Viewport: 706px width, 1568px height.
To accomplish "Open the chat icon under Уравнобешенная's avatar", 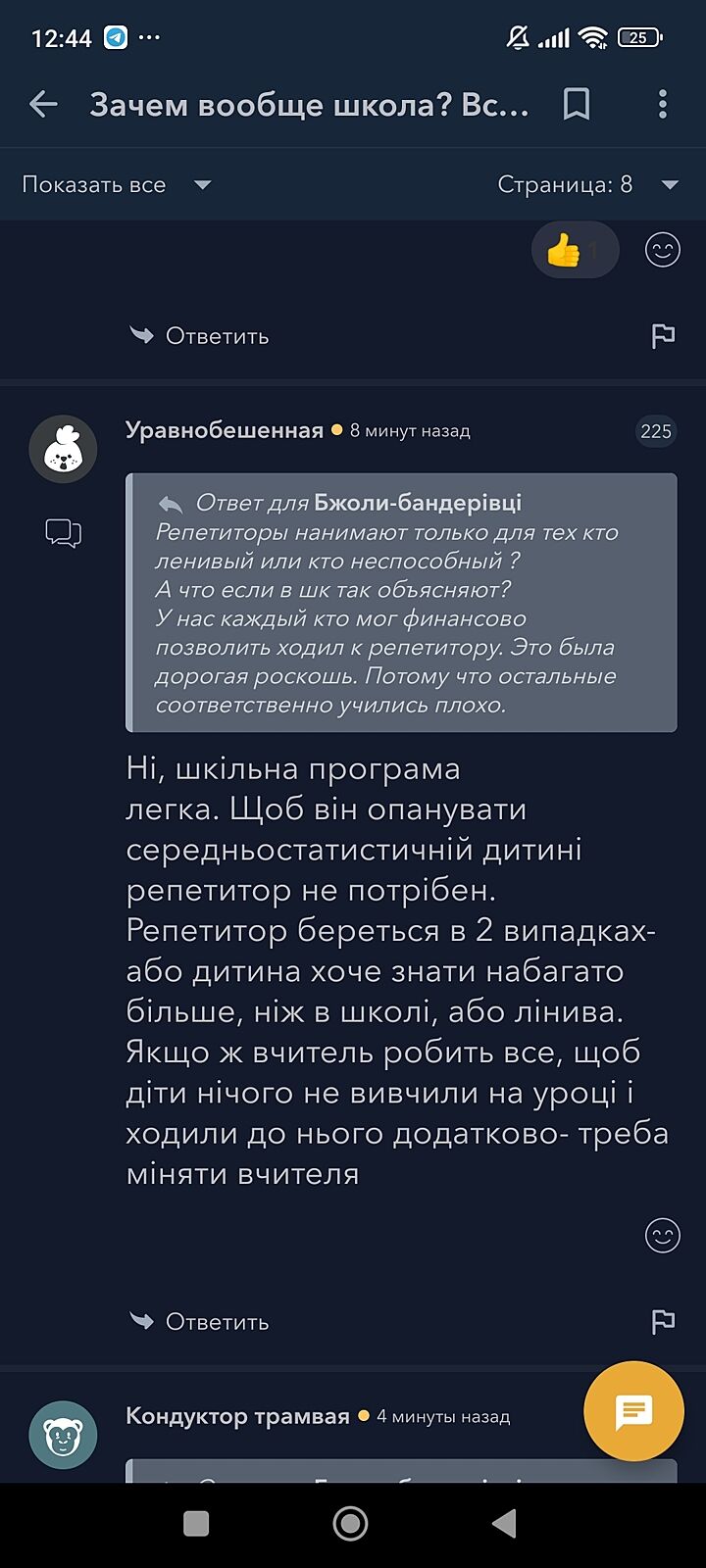I will pyautogui.click(x=63, y=533).
